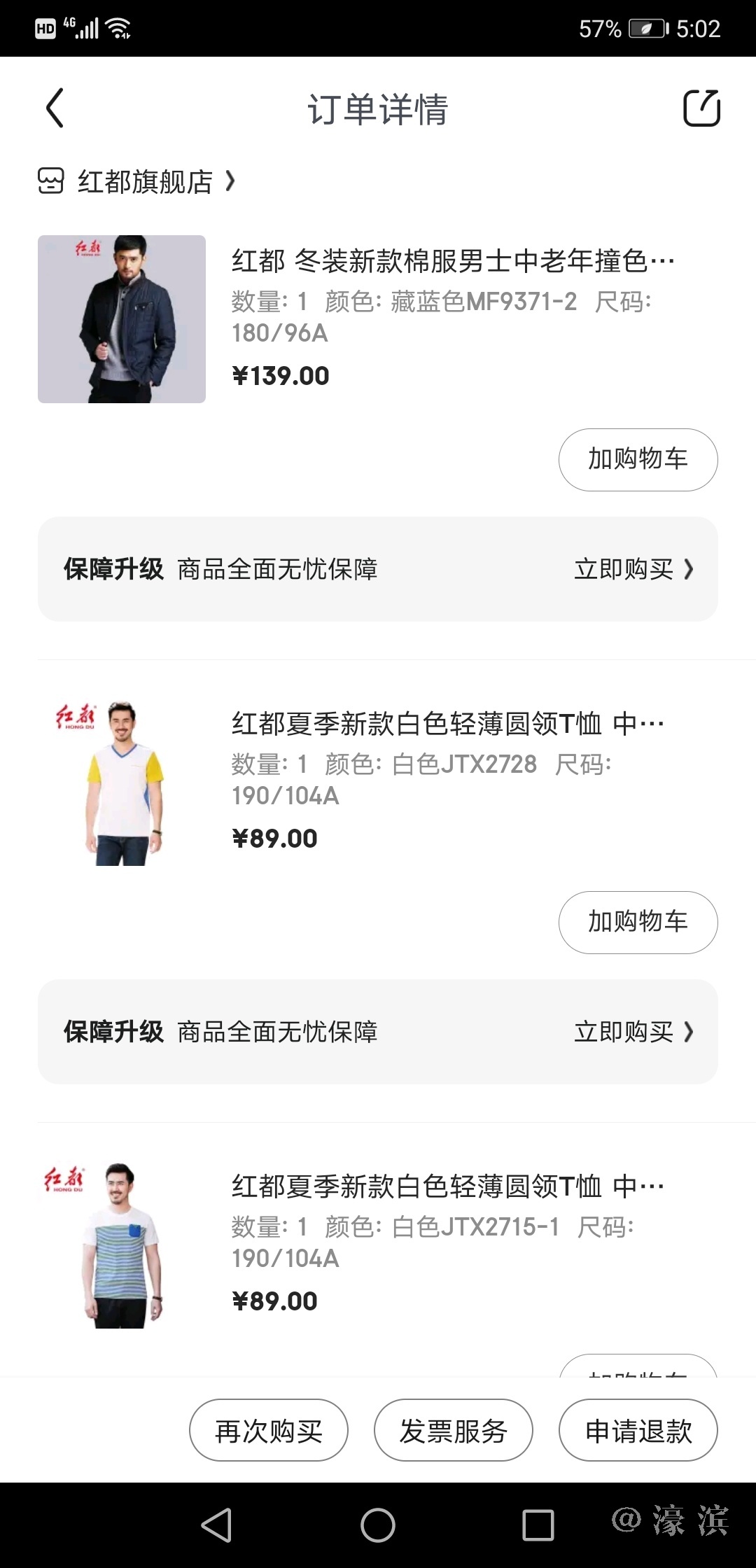Image resolution: width=756 pixels, height=1568 pixels.
Task: Tap 再次购买 to reorder these items
Action: coord(269,1431)
